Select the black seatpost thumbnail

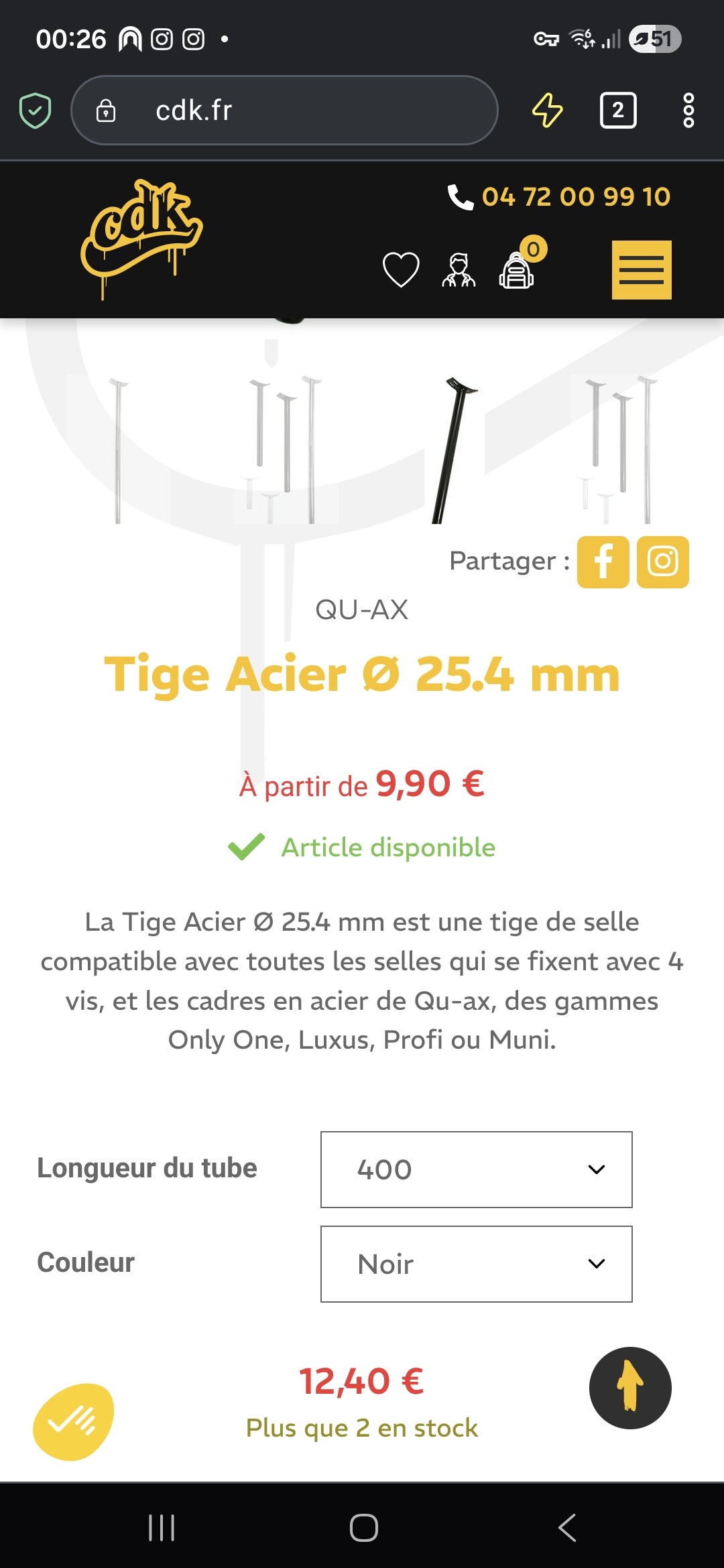click(x=455, y=450)
